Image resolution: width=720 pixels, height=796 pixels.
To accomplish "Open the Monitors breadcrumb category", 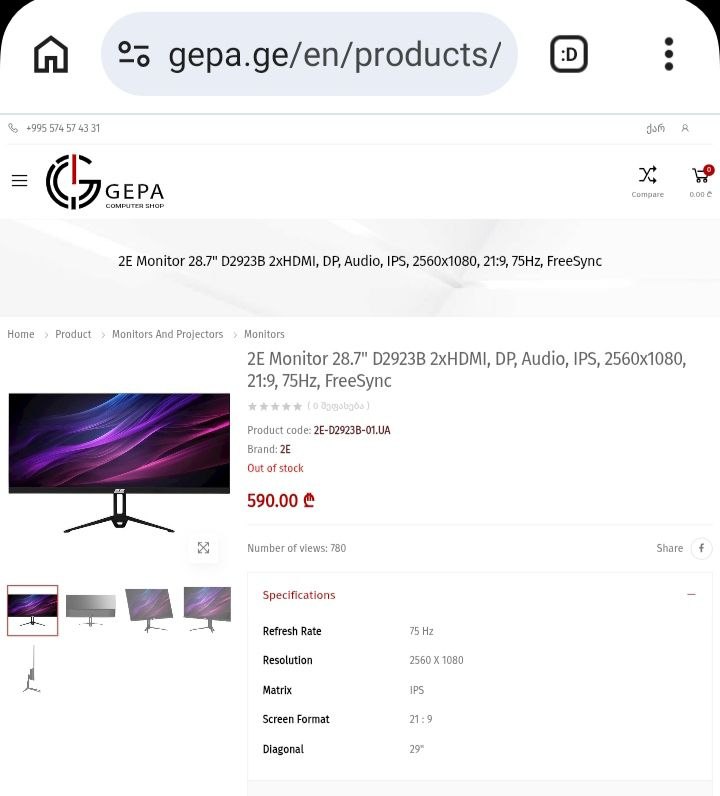I will click(x=264, y=334).
